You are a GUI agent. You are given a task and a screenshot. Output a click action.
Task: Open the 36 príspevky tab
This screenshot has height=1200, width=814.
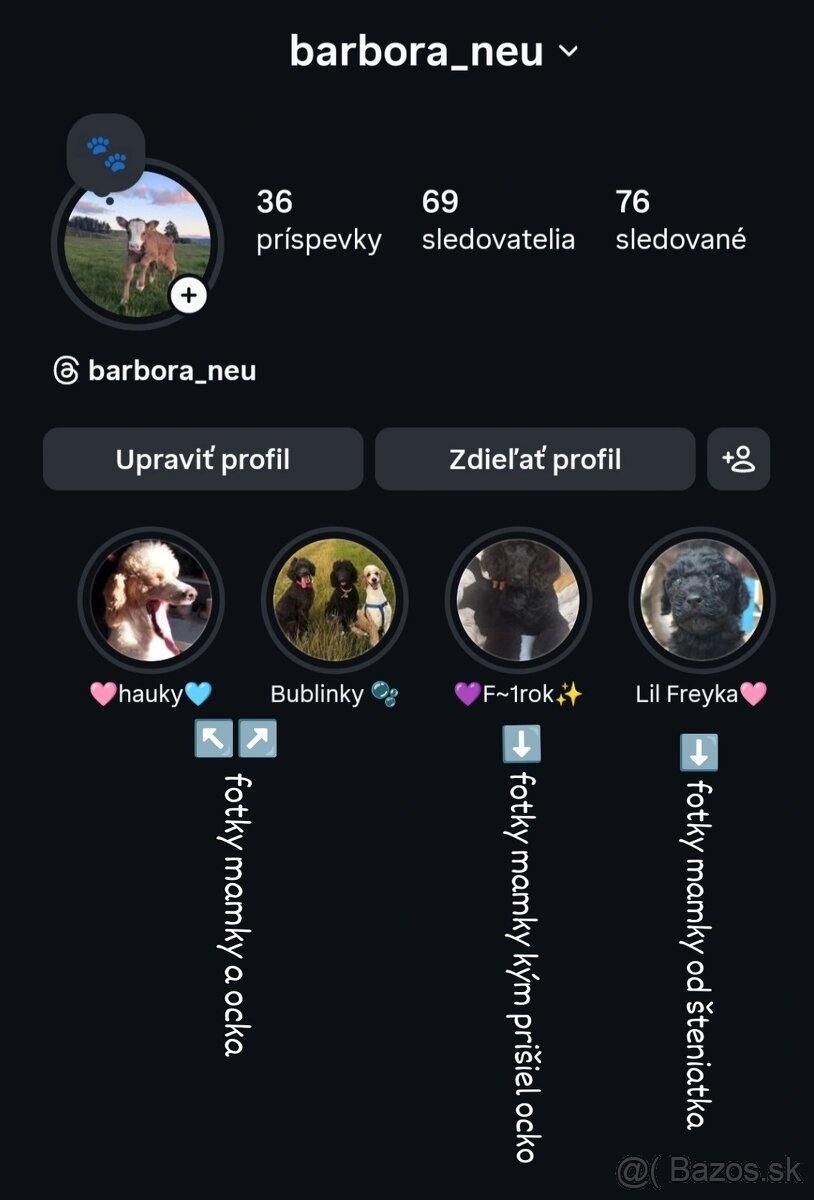pos(317,220)
